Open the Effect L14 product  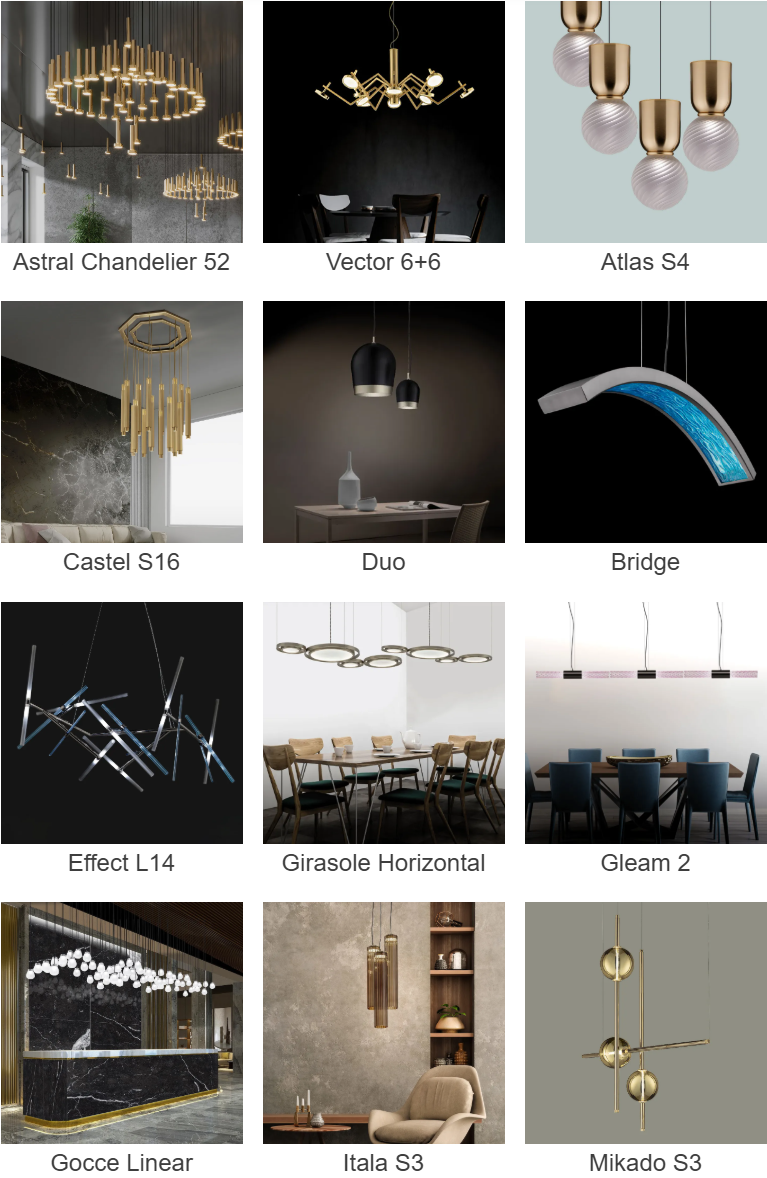point(121,722)
